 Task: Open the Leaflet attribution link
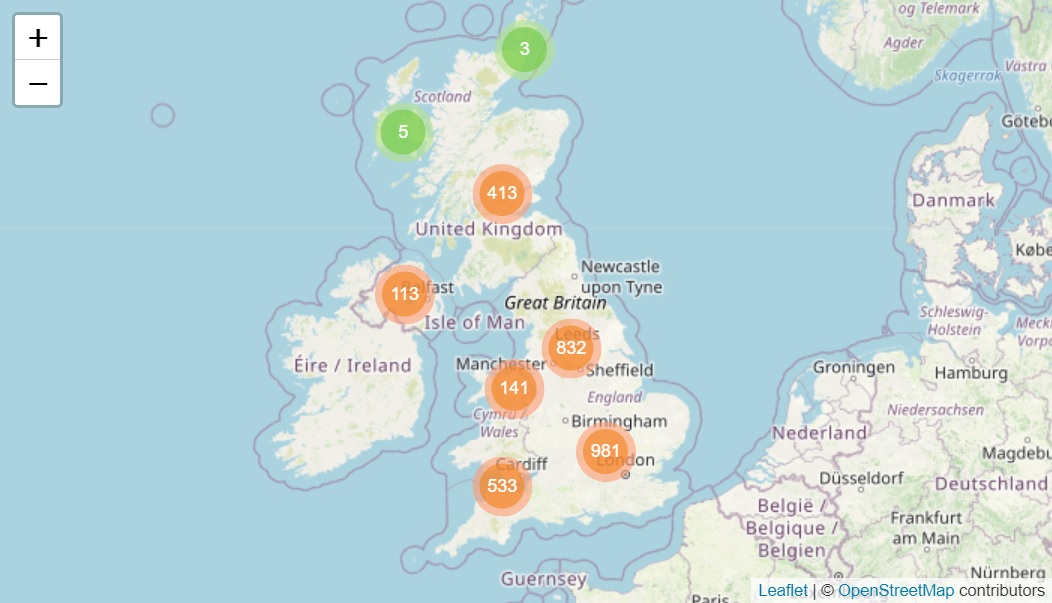click(x=782, y=591)
